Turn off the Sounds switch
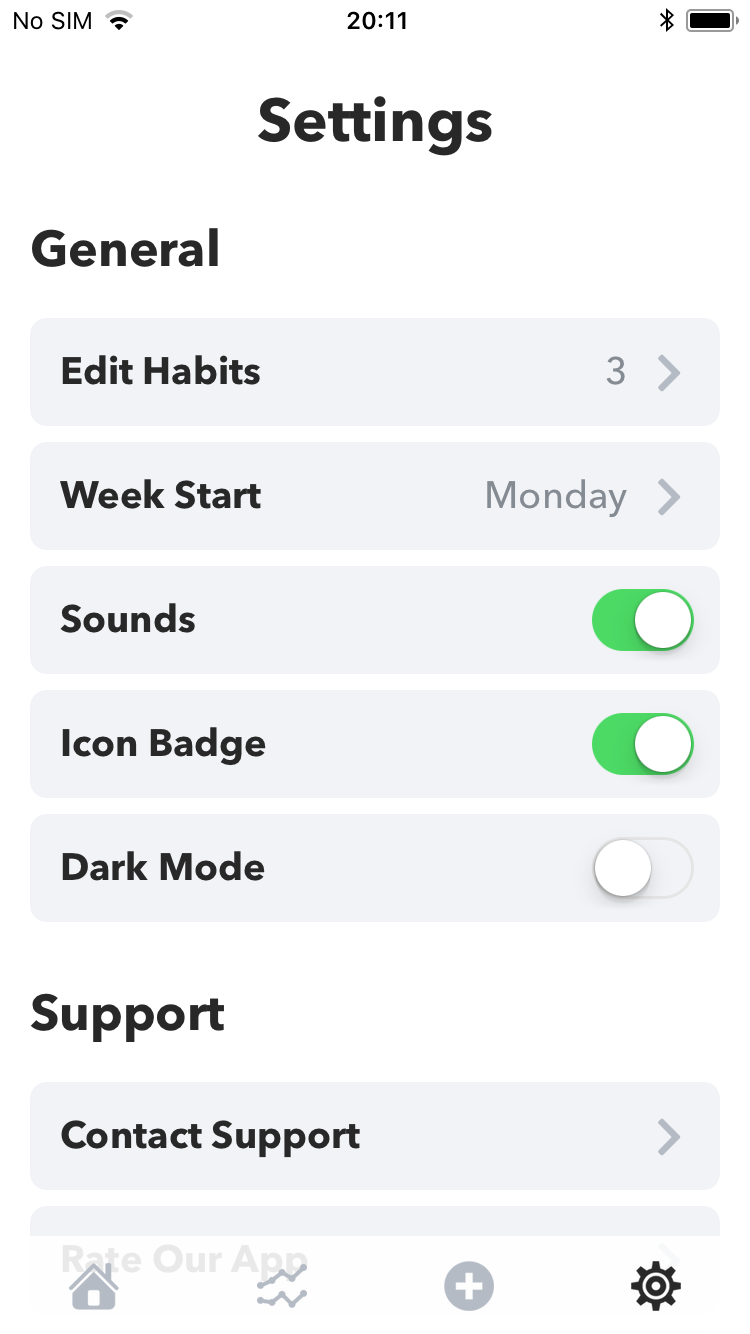750x1334 pixels. [x=642, y=620]
